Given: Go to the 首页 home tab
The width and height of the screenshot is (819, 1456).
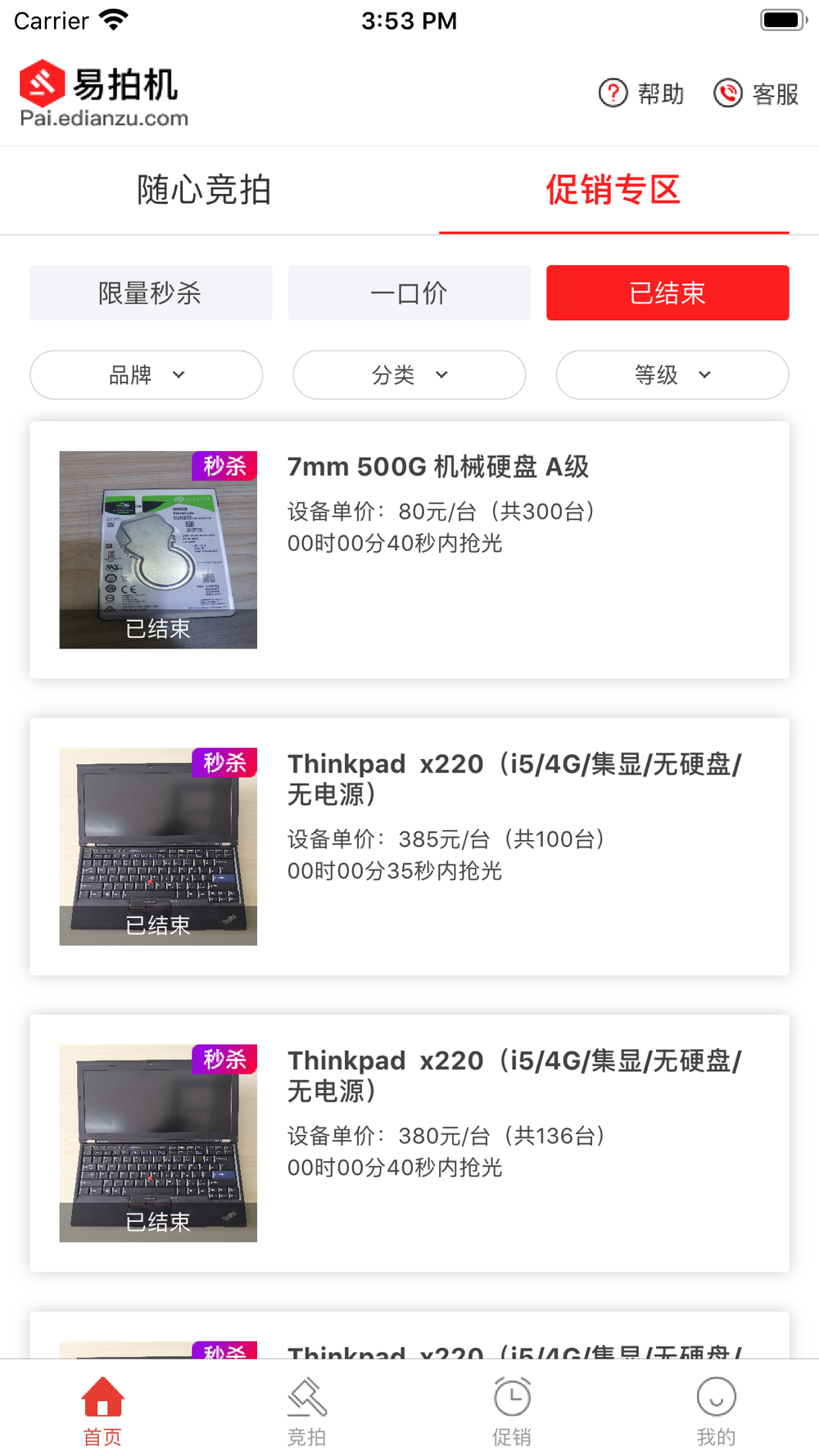Looking at the screenshot, I should click(102, 1410).
